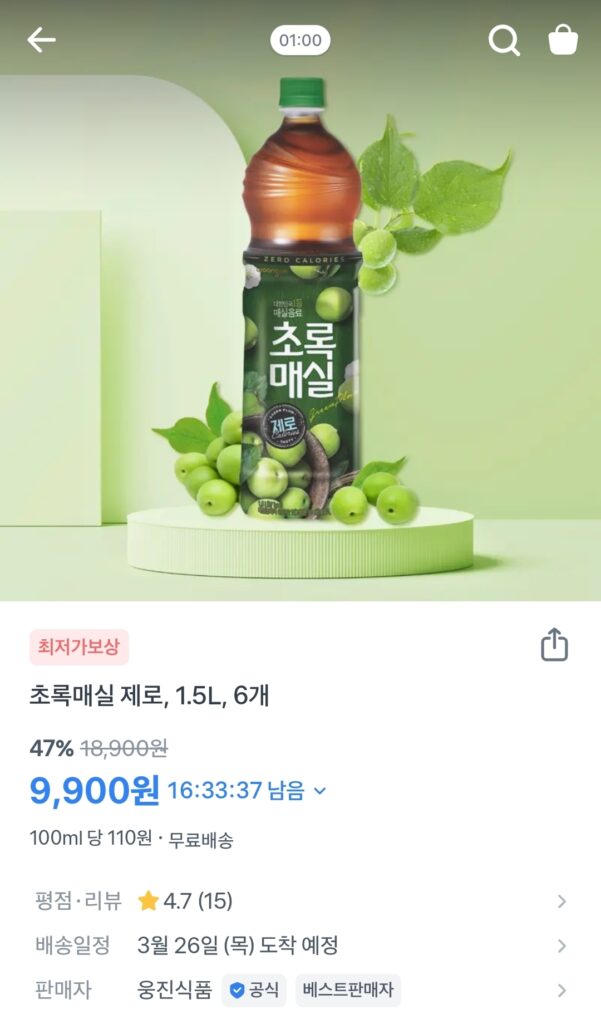Go back using the arrow icon

(41, 40)
